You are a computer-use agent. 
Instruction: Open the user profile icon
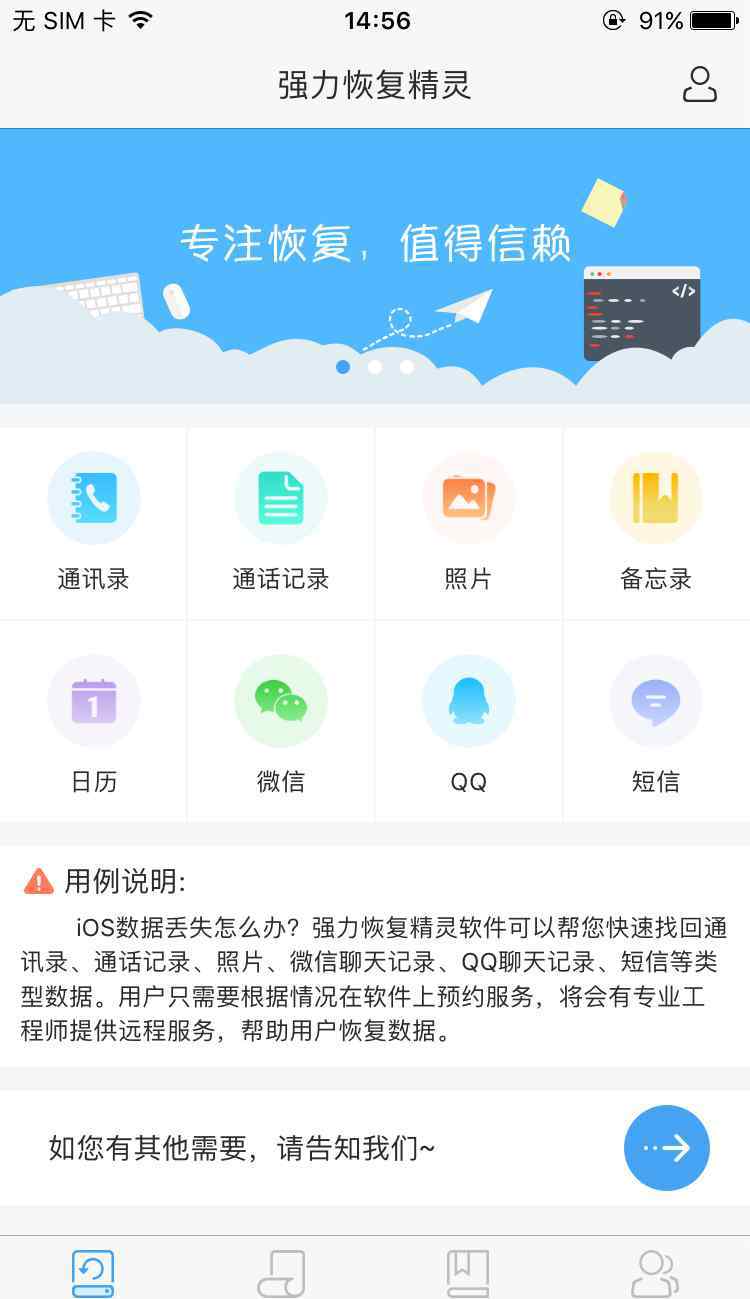[x=700, y=85]
